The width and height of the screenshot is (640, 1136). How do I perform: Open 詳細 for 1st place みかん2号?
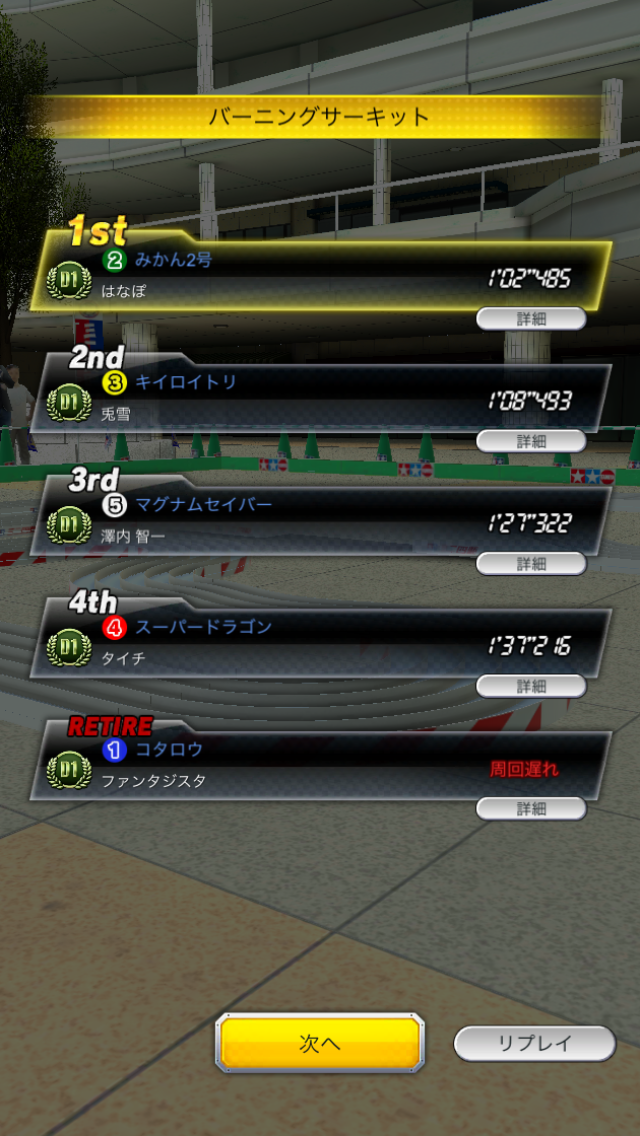tap(531, 319)
